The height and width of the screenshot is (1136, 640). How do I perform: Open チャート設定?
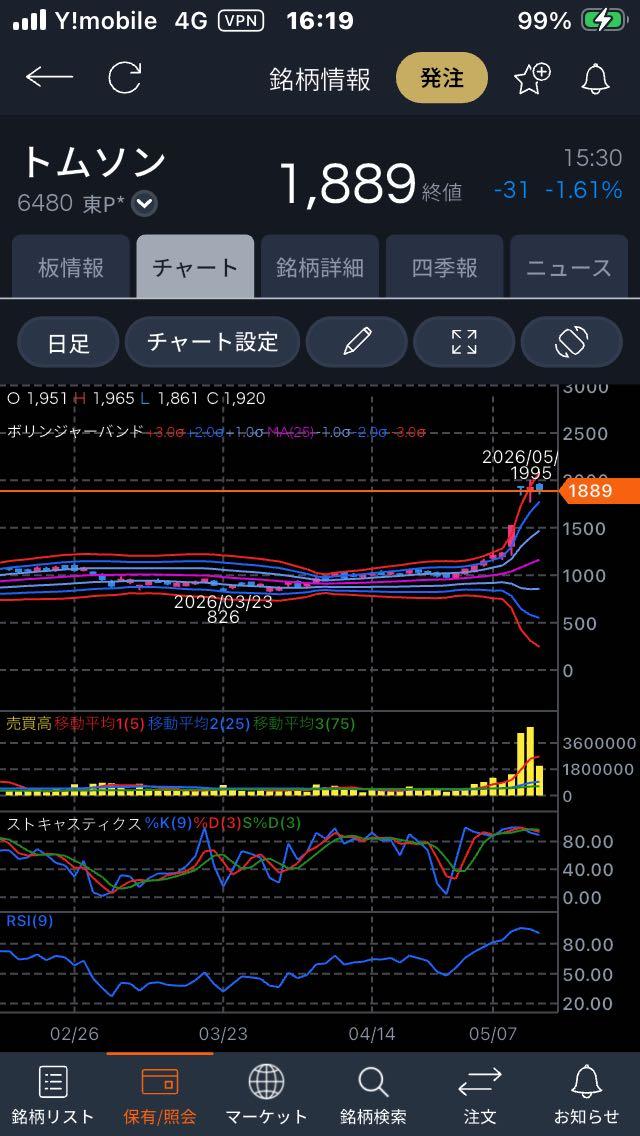click(x=212, y=342)
